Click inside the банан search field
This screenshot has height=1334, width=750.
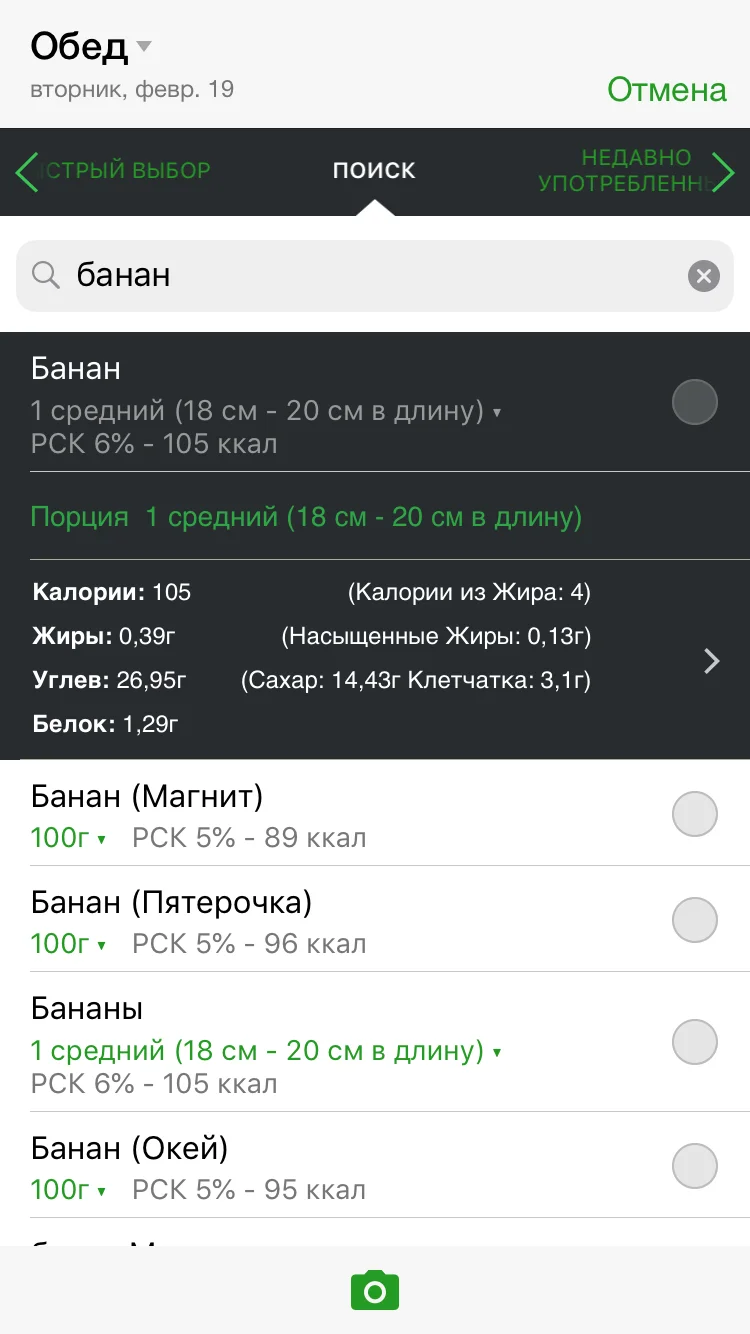click(300, 275)
